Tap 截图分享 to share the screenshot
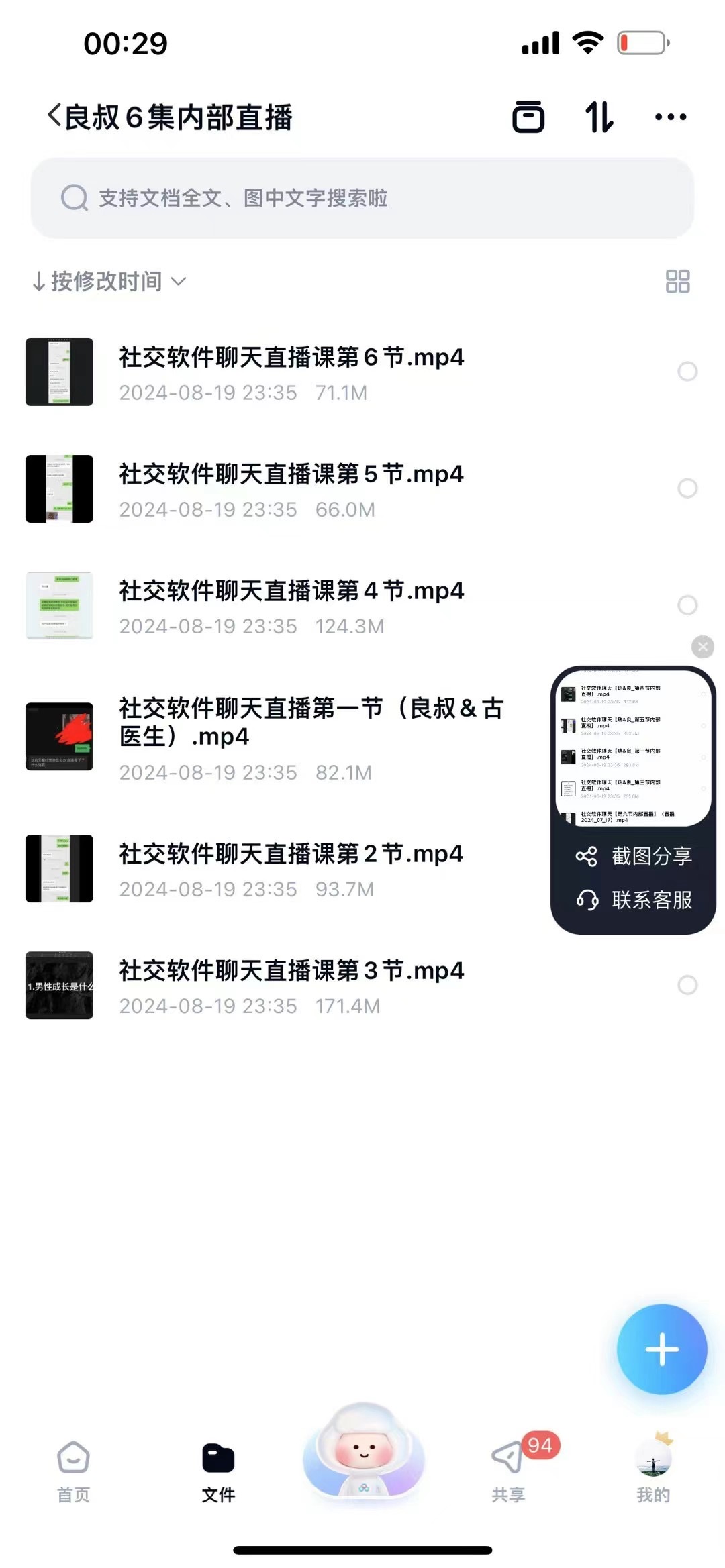Screen dimensions: 725x1568 point(634,856)
